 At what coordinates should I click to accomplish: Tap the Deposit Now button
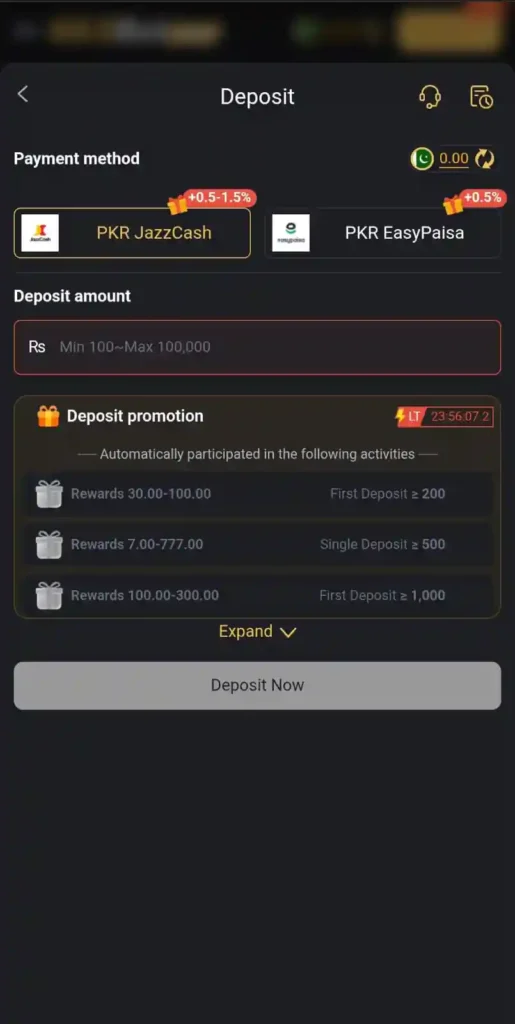tap(257, 686)
